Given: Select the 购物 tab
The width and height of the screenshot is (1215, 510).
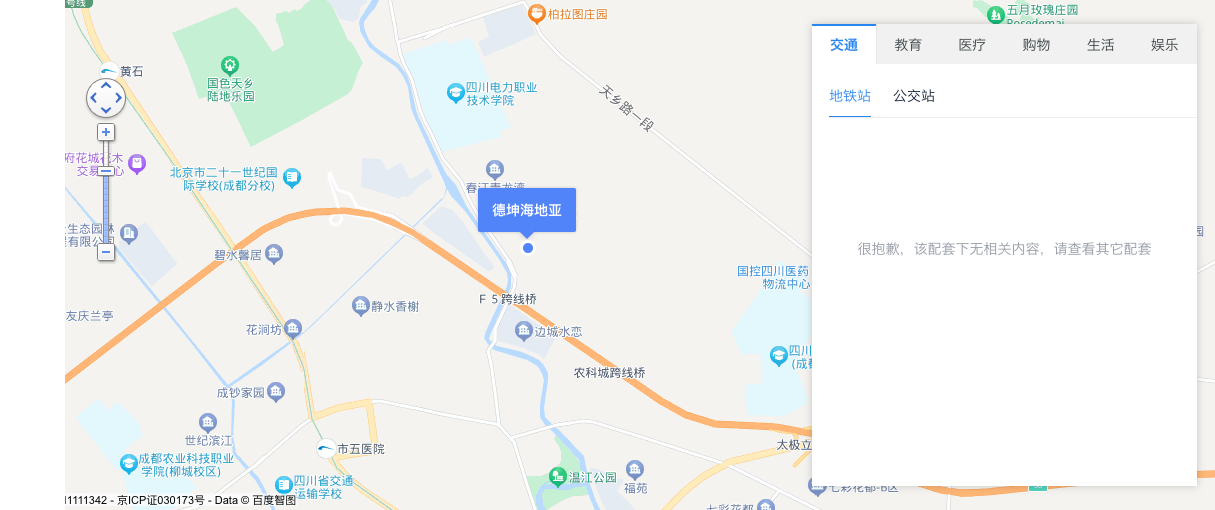Looking at the screenshot, I should (1036, 45).
